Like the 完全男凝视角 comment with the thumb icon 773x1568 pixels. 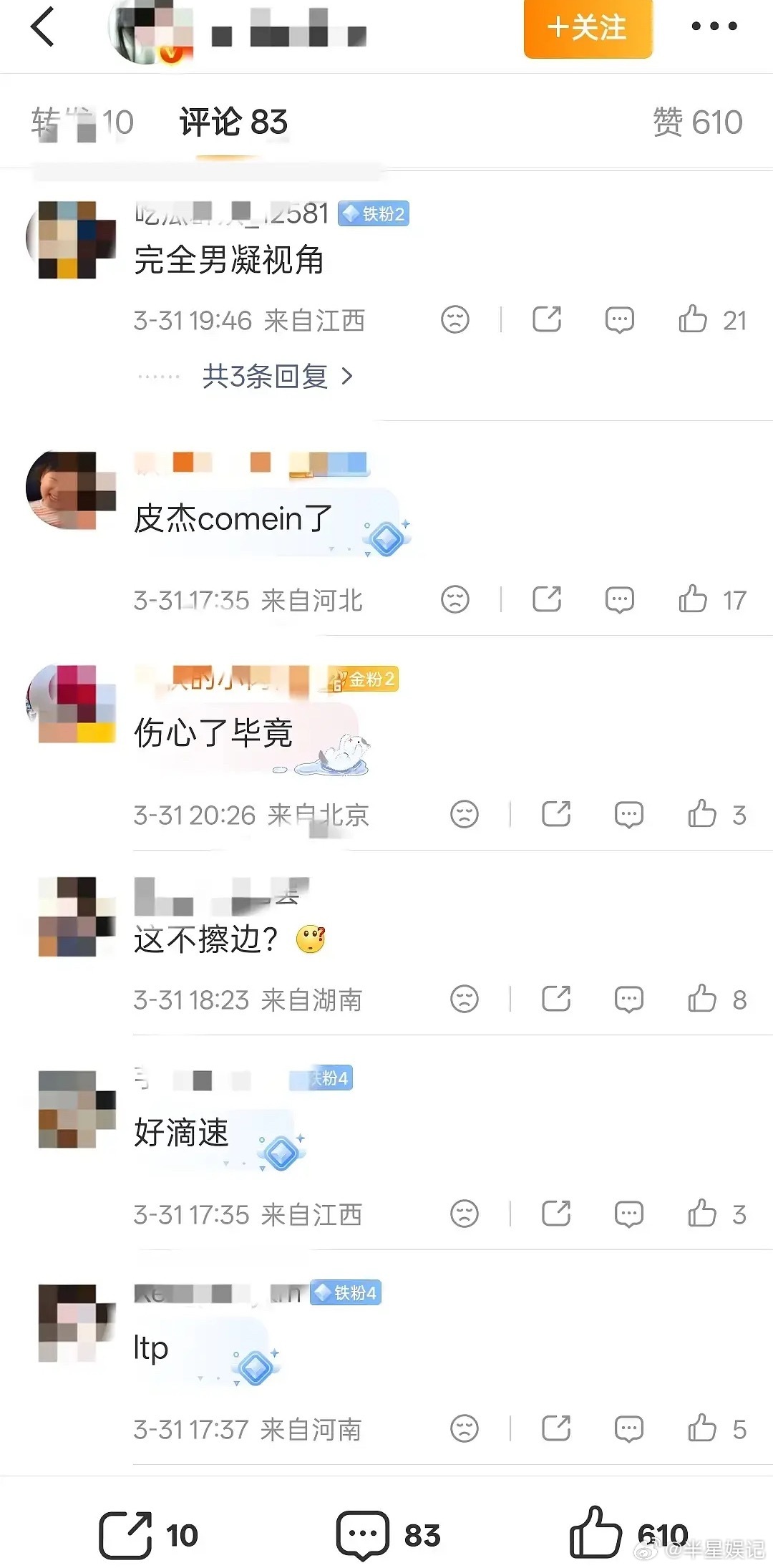click(x=693, y=320)
